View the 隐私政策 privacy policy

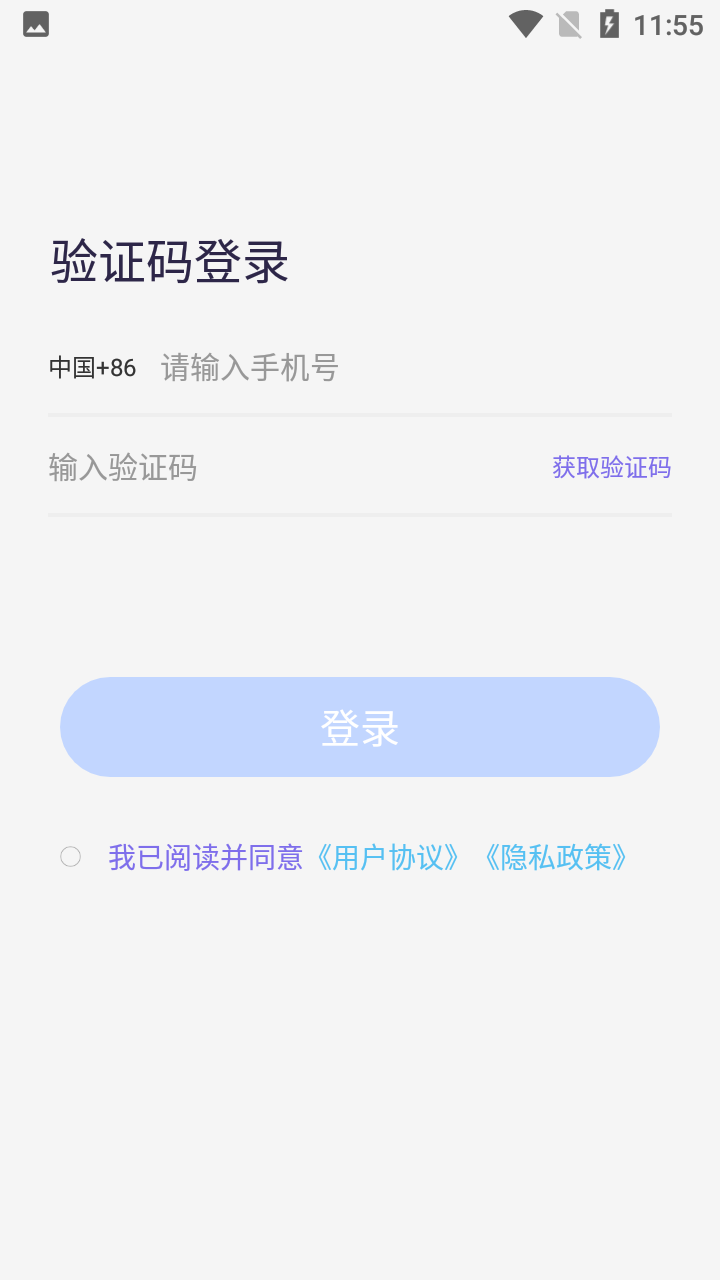point(557,857)
